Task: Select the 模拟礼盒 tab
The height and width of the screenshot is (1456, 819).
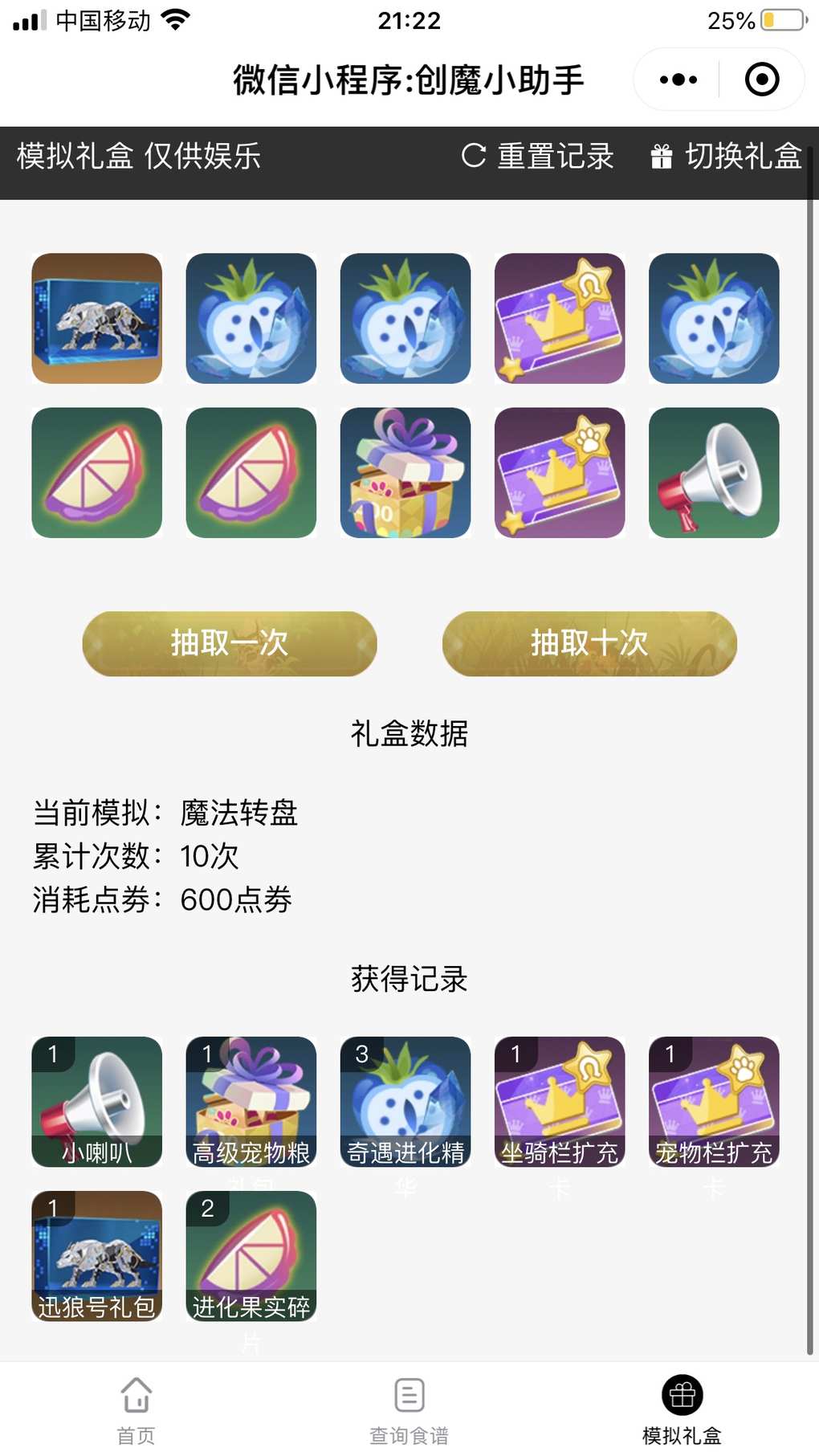Action: [x=682, y=1409]
